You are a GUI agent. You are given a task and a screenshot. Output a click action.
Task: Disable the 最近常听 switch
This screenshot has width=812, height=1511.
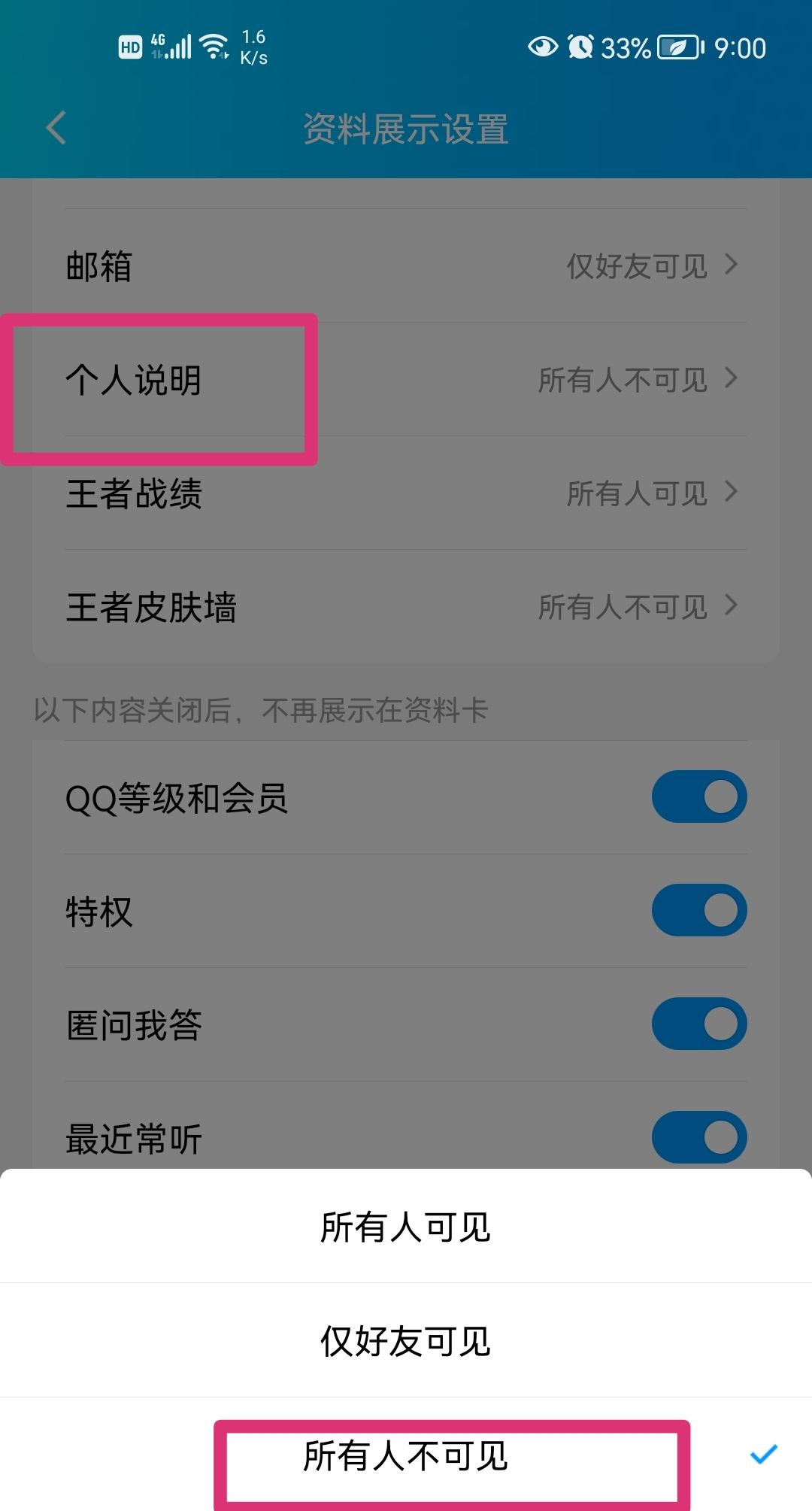click(698, 1137)
